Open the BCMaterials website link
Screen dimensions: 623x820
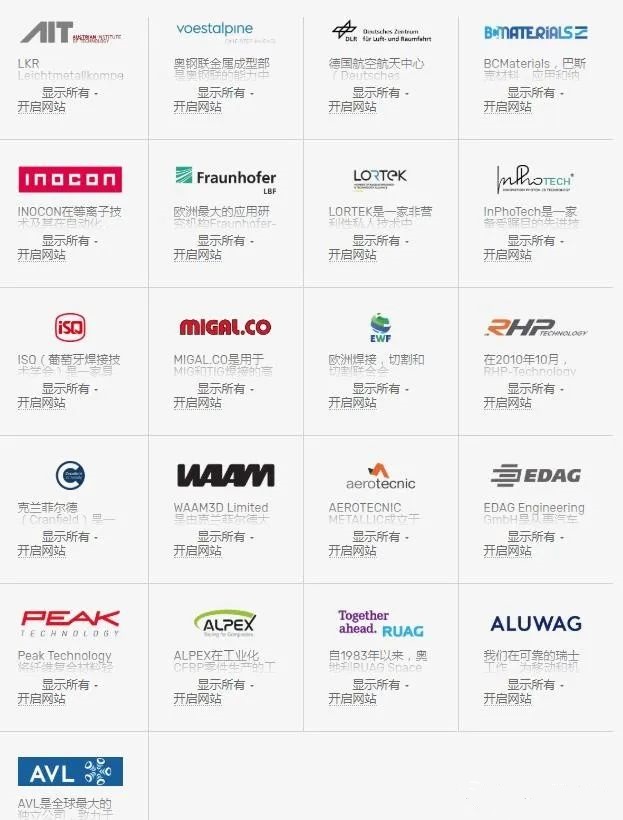point(507,107)
